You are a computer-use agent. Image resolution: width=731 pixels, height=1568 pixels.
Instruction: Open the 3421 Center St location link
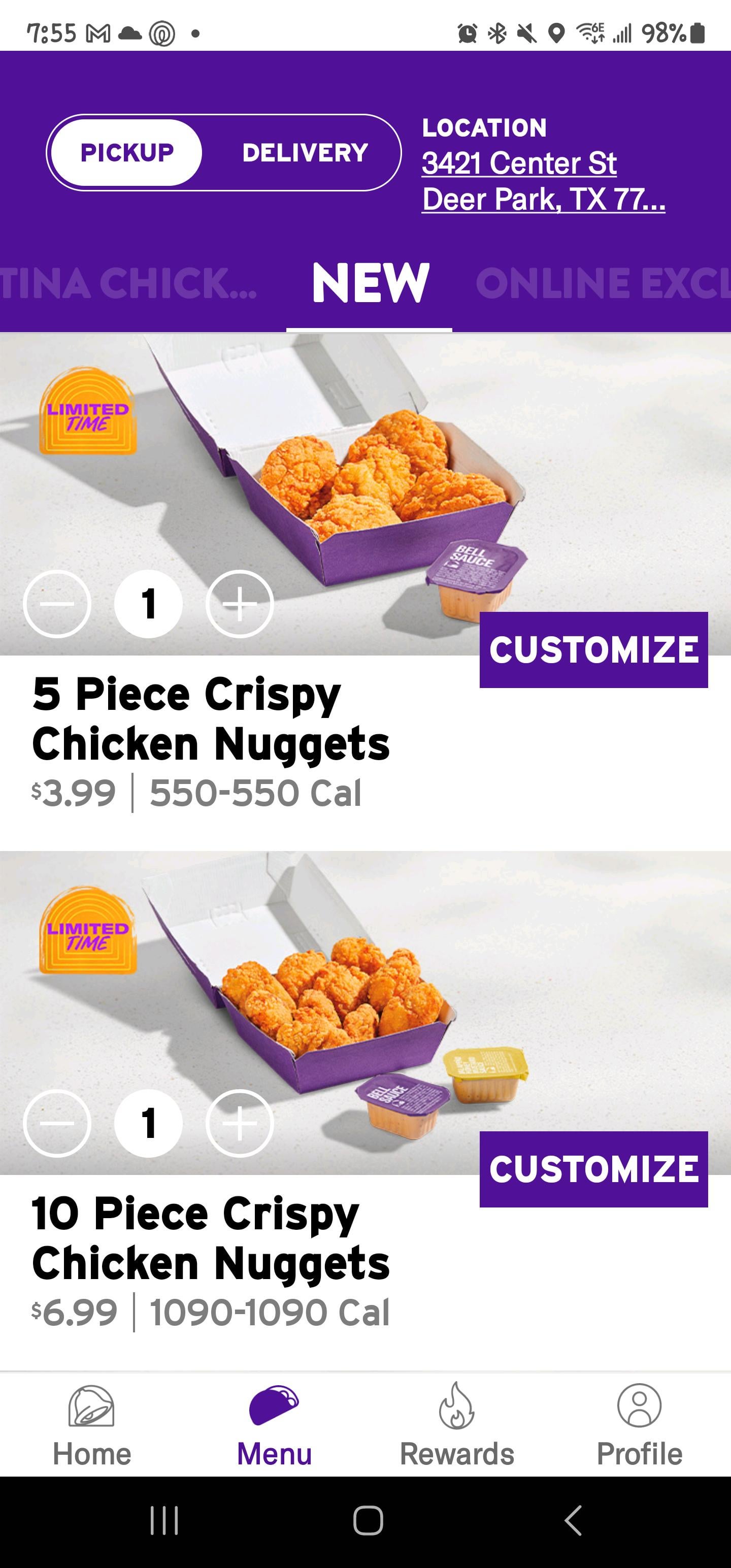(x=543, y=181)
